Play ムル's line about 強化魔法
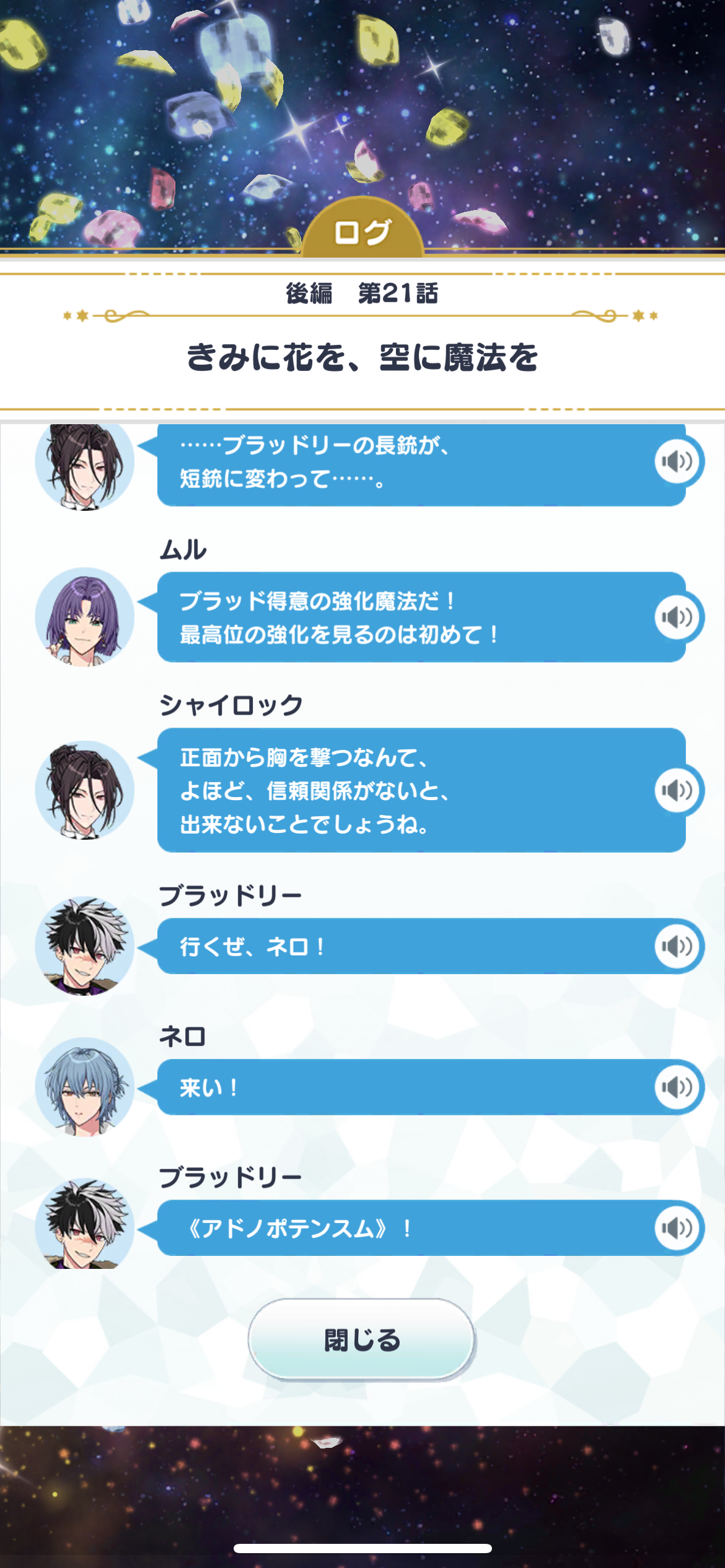Viewport: 725px width, 1568px height. 677,617
